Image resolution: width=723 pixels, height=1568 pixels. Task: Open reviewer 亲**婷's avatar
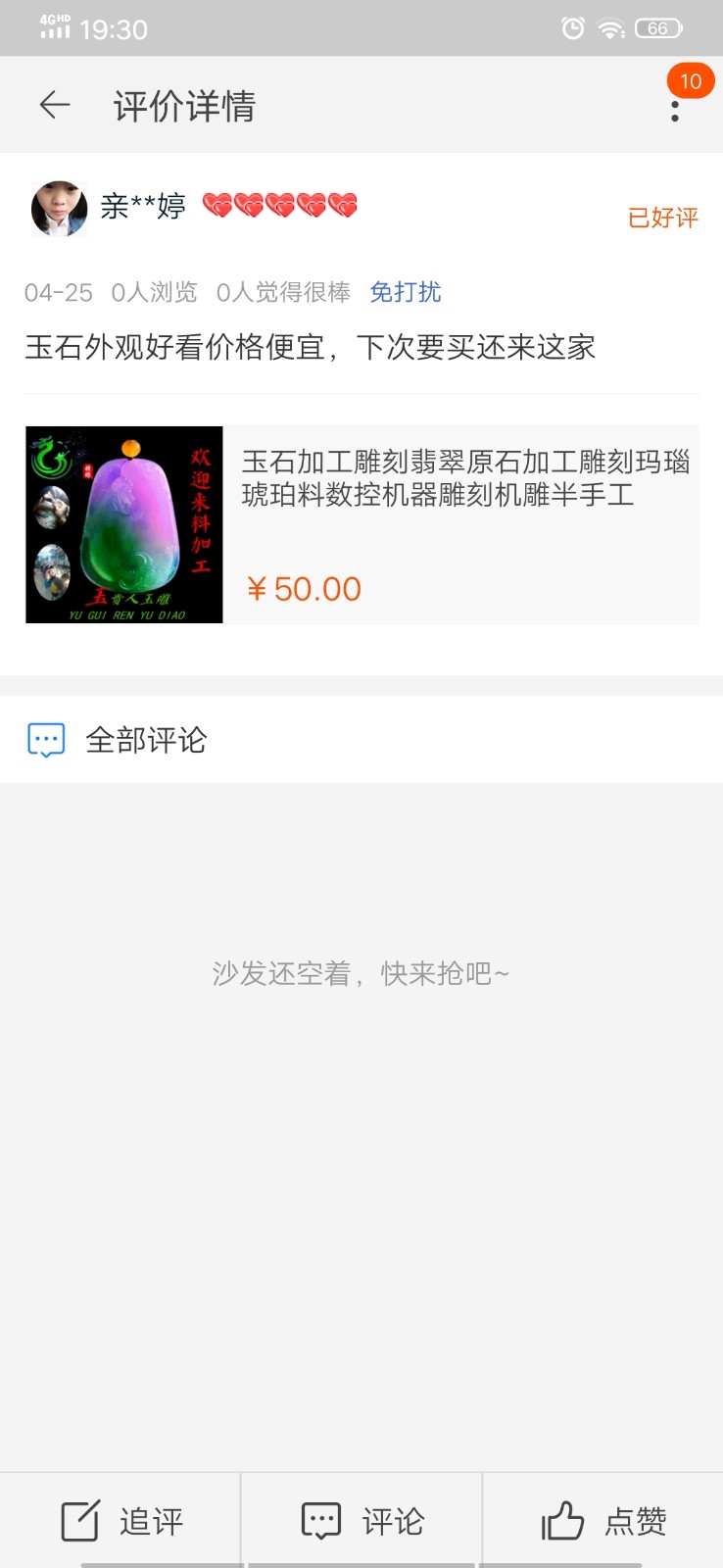pos(59,208)
